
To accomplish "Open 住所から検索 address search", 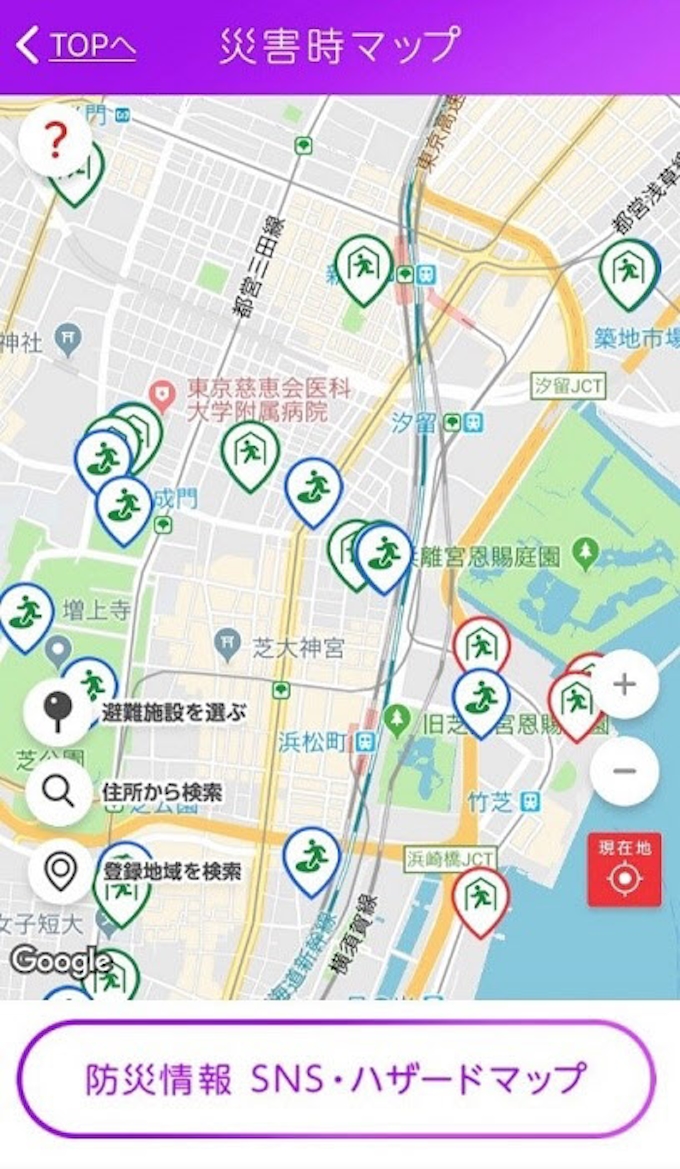I will coord(58,793).
